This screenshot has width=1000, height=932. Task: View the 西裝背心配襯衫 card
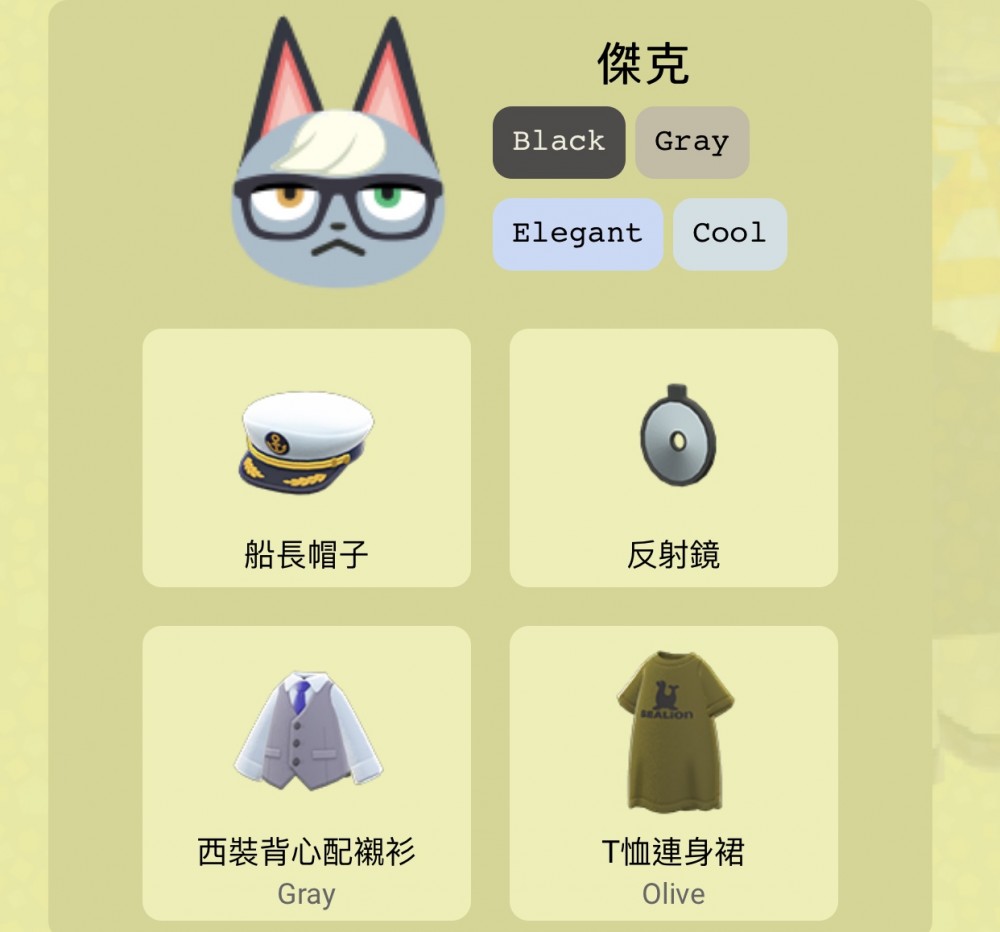pos(306,772)
